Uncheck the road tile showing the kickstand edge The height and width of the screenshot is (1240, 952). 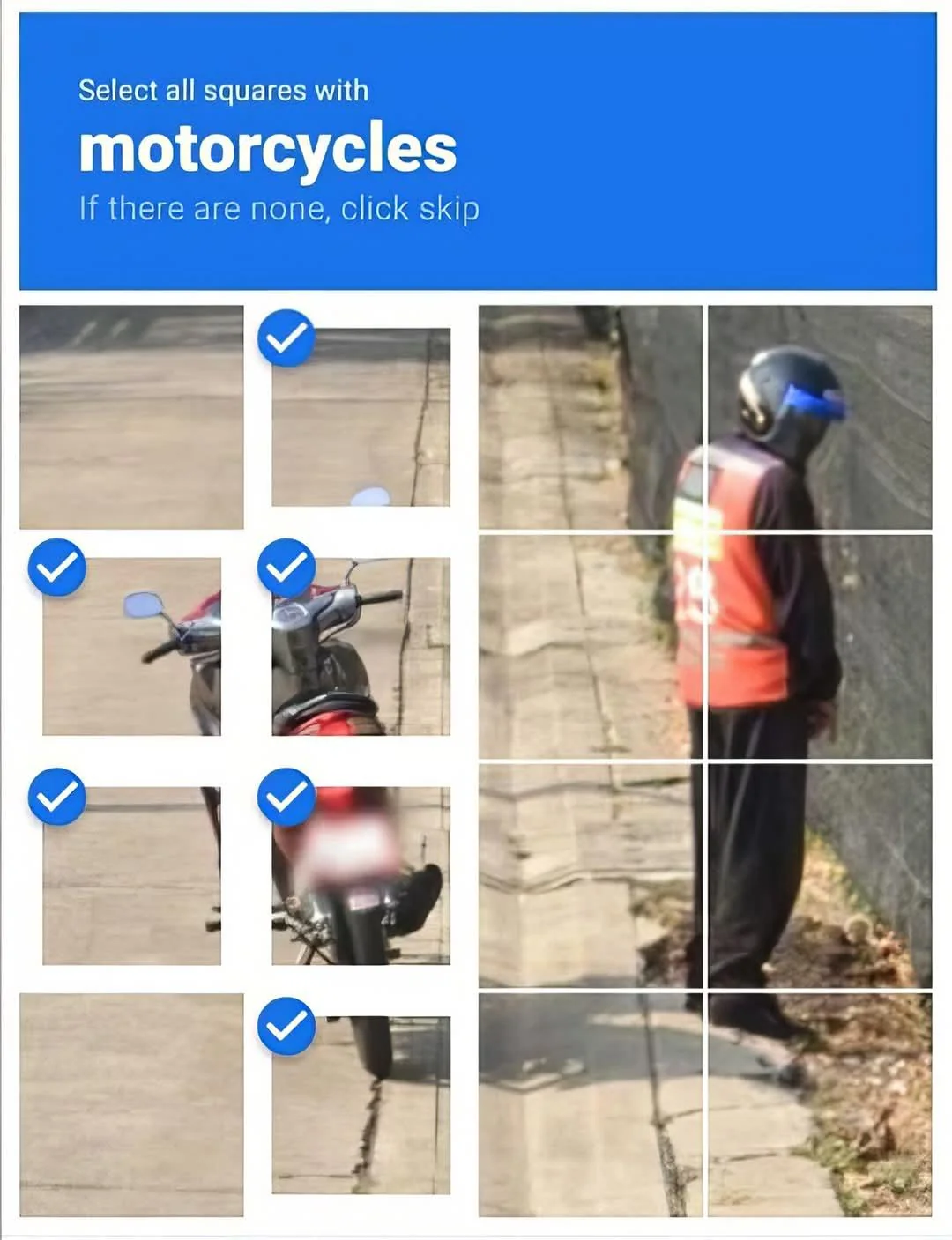pyautogui.click(x=131, y=875)
